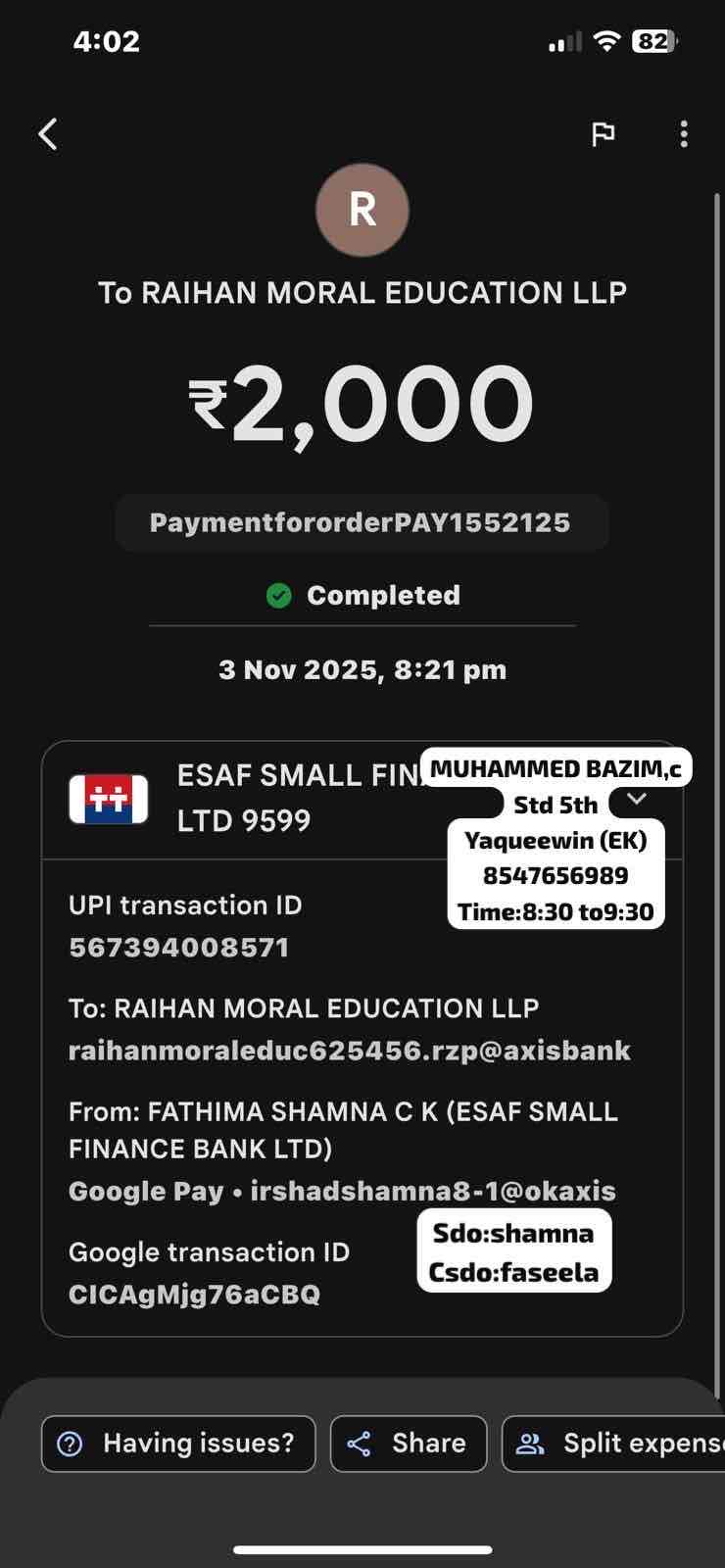Open the R recipient avatar
The height and width of the screenshot is (1568, 725).
click(x=362, y=210)
